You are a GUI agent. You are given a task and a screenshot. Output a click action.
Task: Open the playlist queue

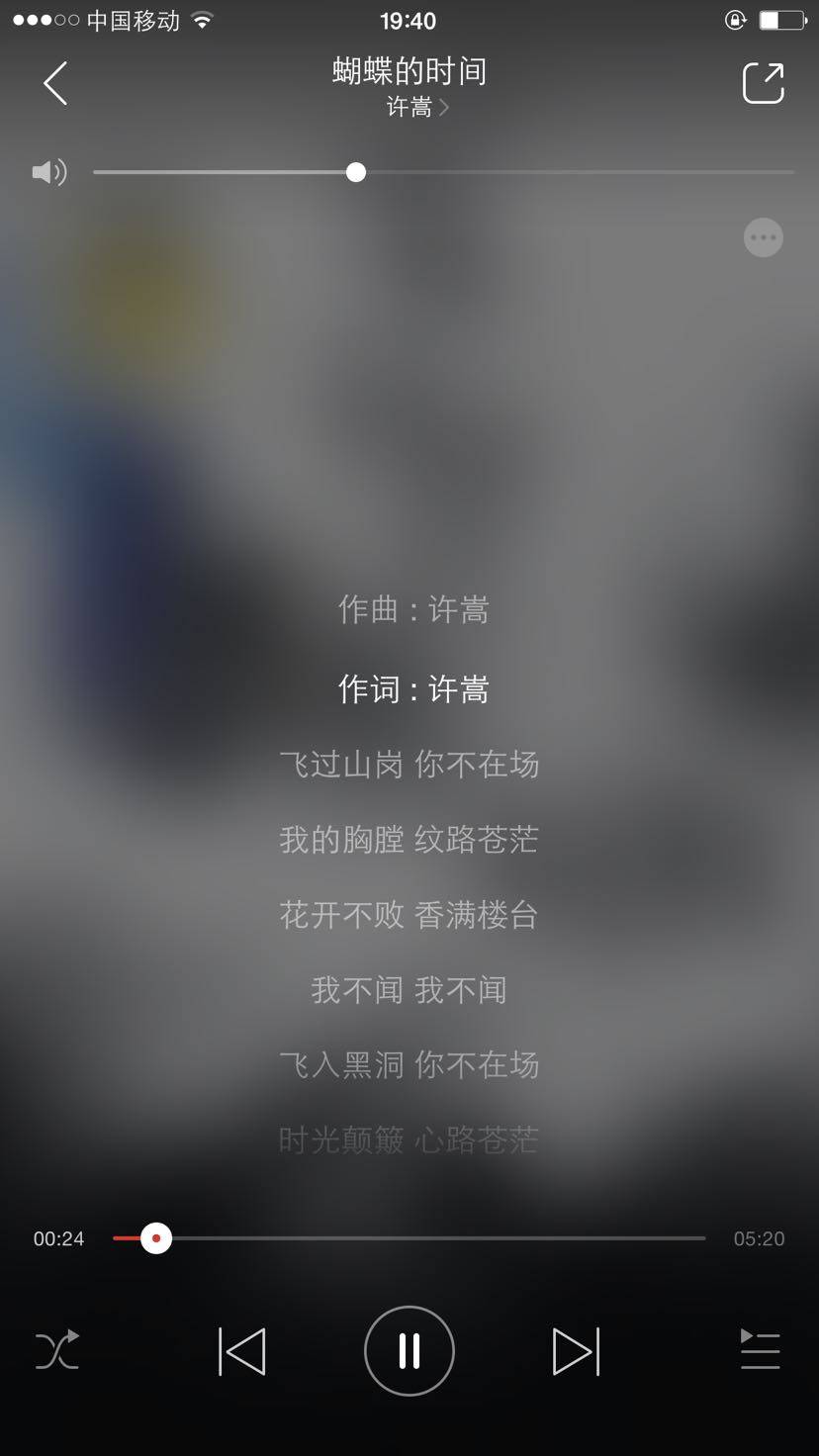coord(760,1349)
